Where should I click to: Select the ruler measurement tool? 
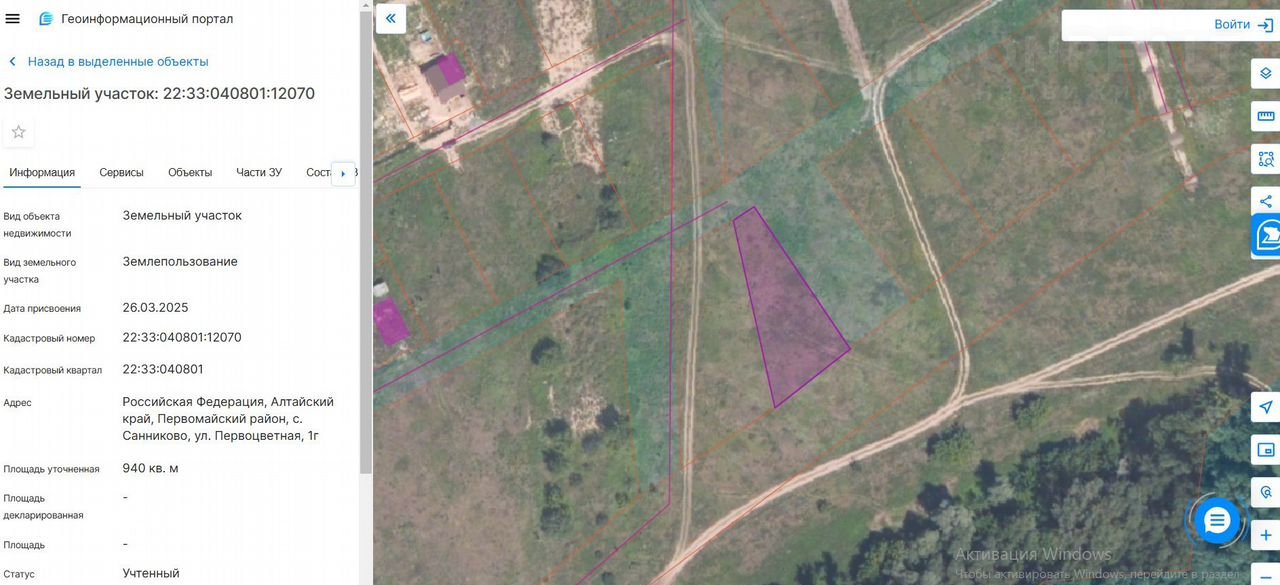pyautogui.click(x=1266, y=117)
